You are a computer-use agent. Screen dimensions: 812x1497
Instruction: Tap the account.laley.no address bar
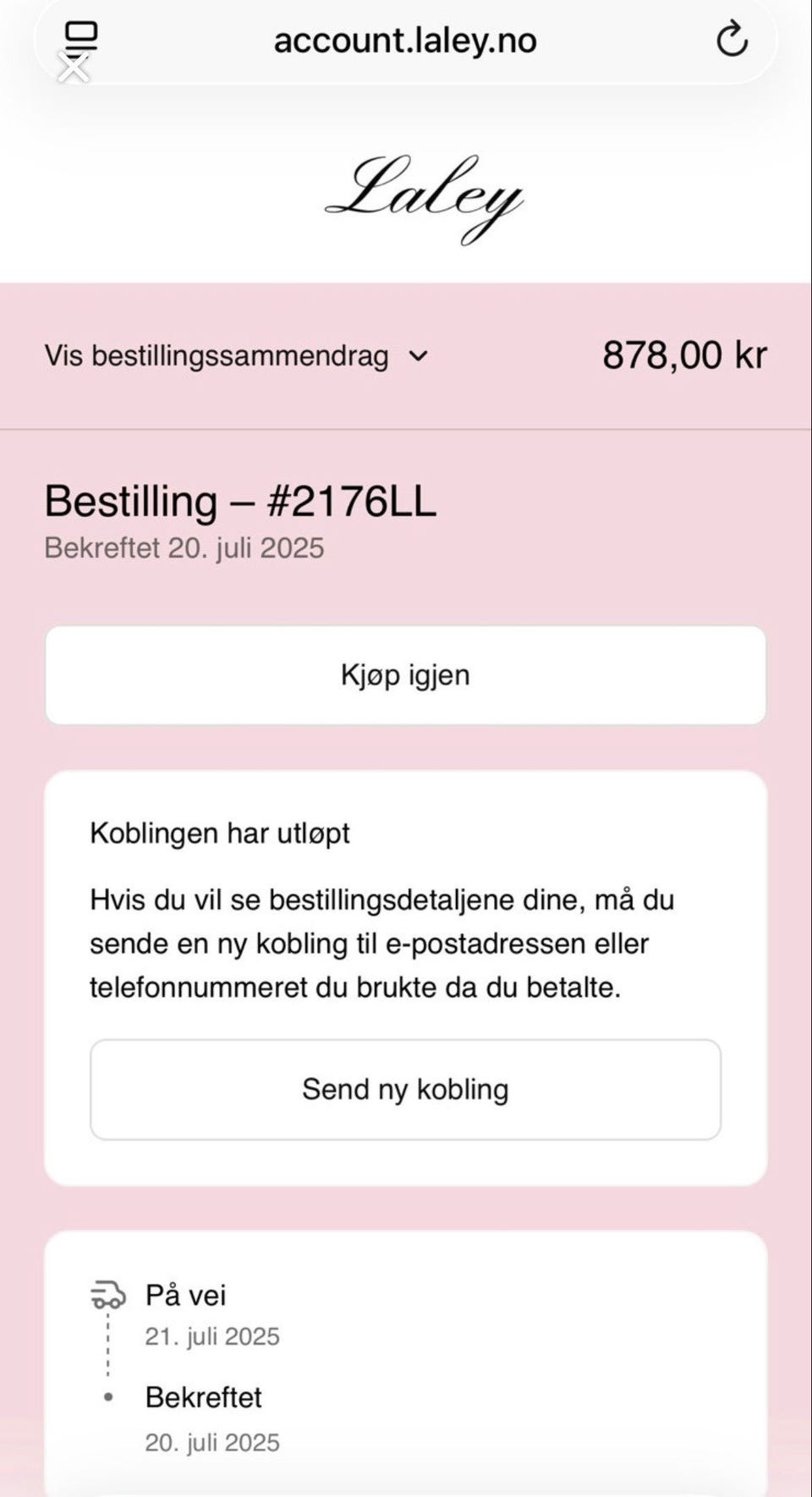[404, 39]
